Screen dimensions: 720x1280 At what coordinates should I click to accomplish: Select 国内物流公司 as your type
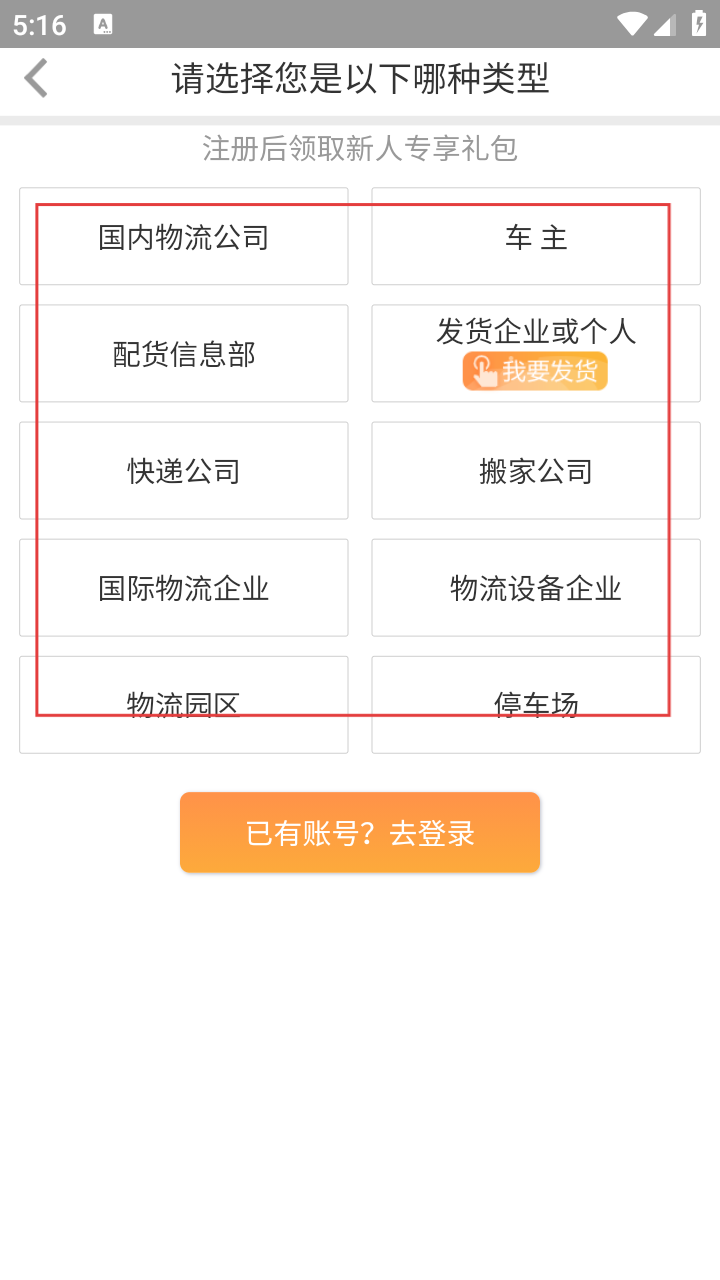pyautogui.click(x=184, y=237)
